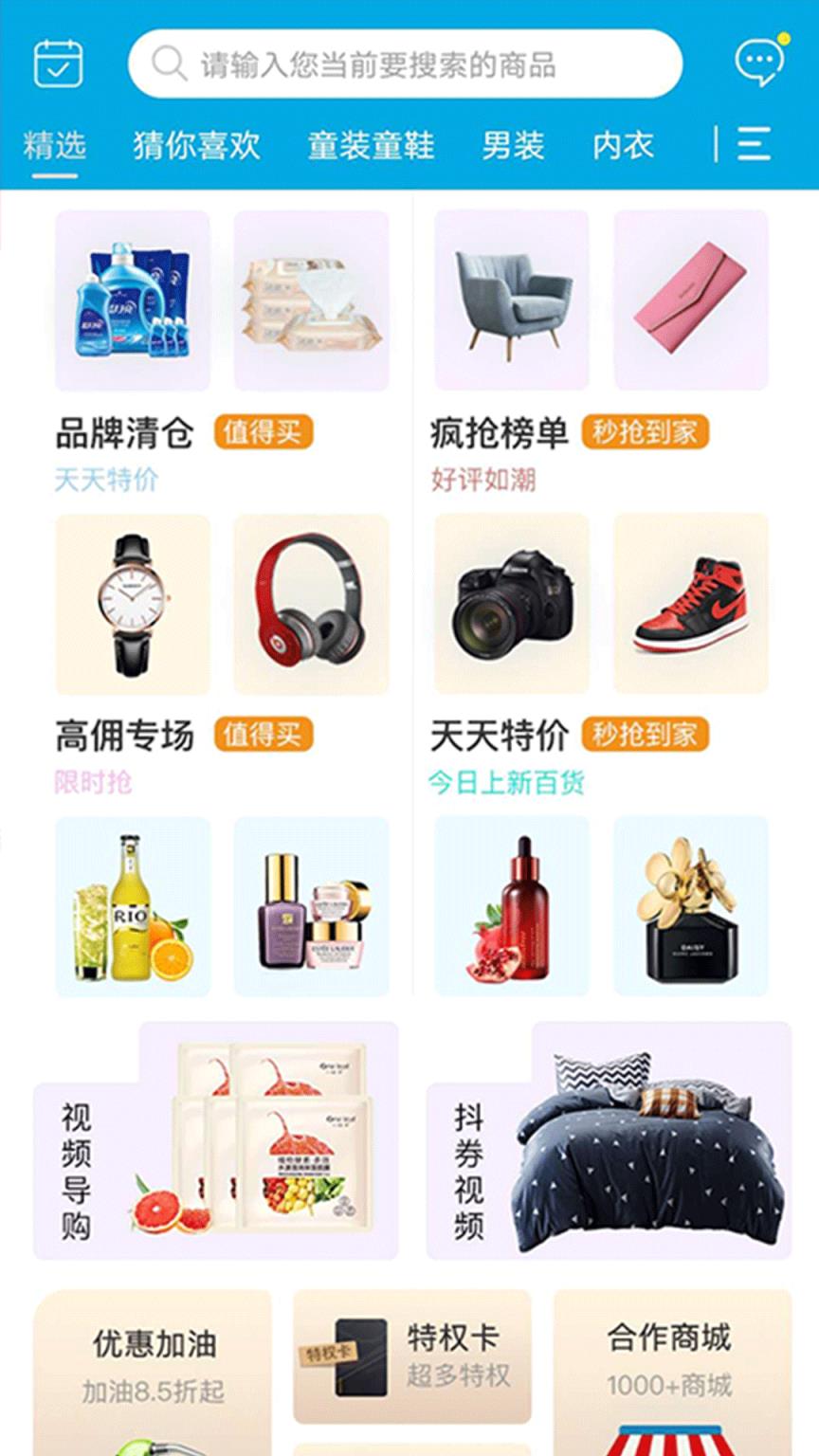819x1456 pixels.
Task: Open the 高佣专场 limited-time section
Action: point(126,735)
